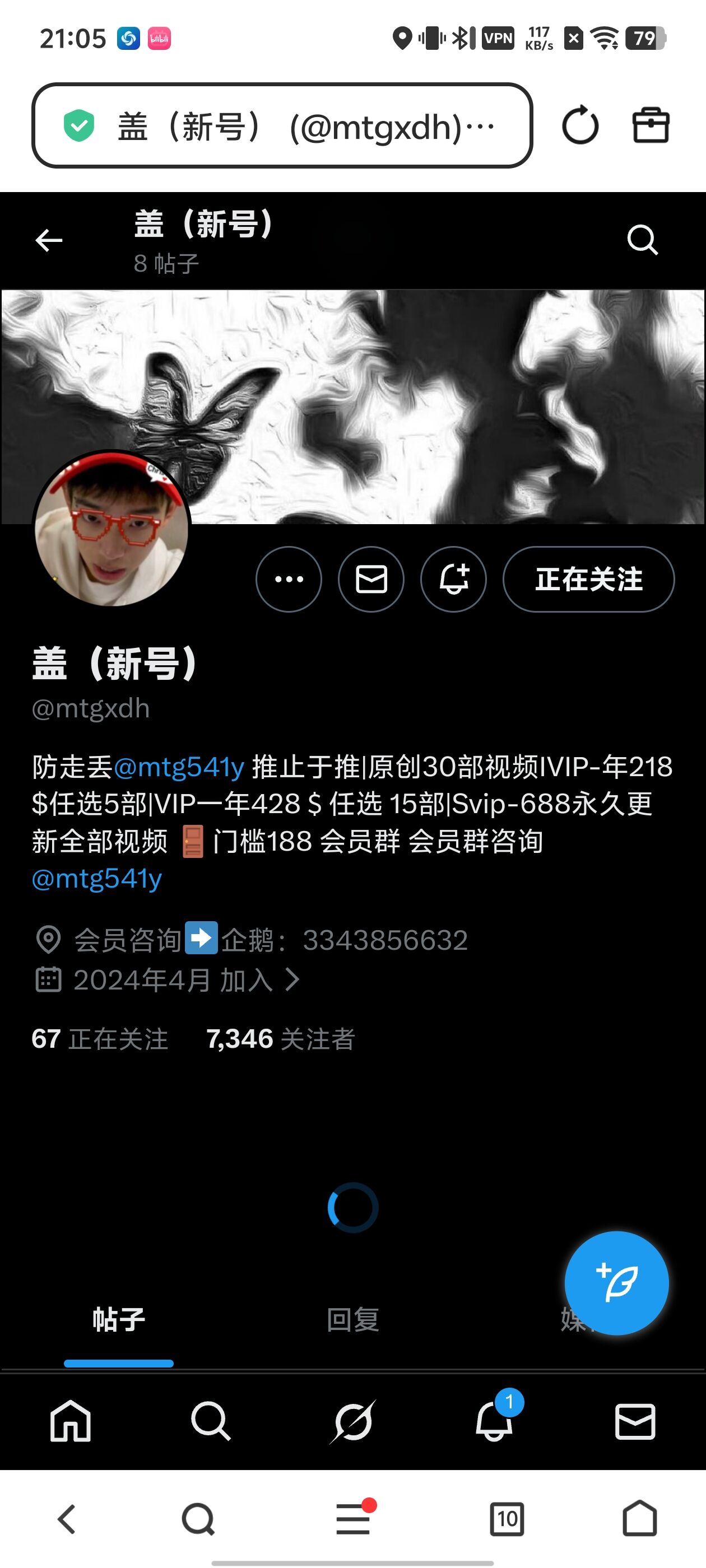
Task: Open the profile overflow menu
Action: coord(289,579)
